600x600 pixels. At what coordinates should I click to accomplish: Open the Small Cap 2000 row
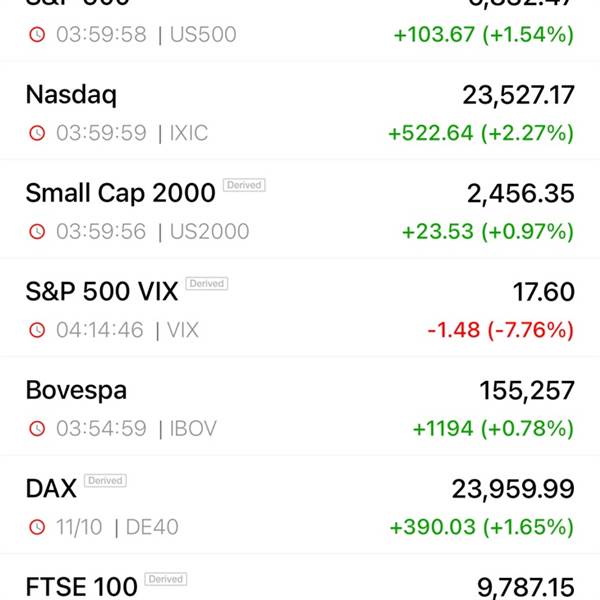tap(300, 209)
